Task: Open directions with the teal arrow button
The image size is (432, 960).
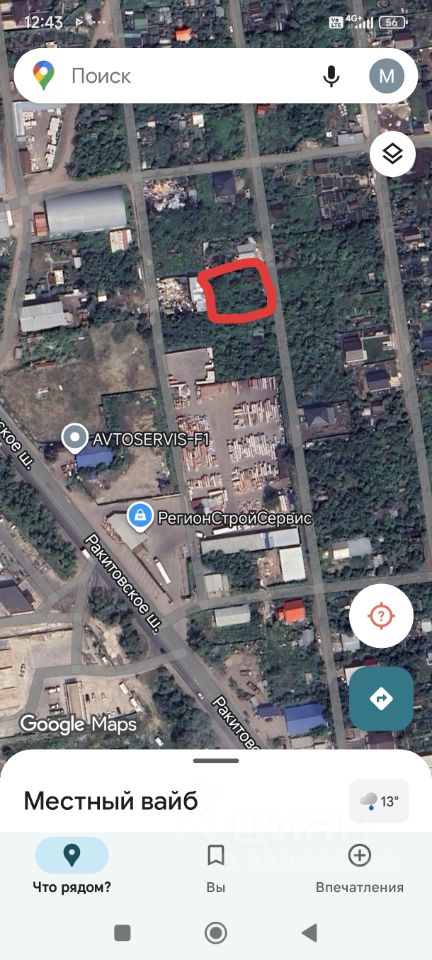Action: [x=381, y=699]
